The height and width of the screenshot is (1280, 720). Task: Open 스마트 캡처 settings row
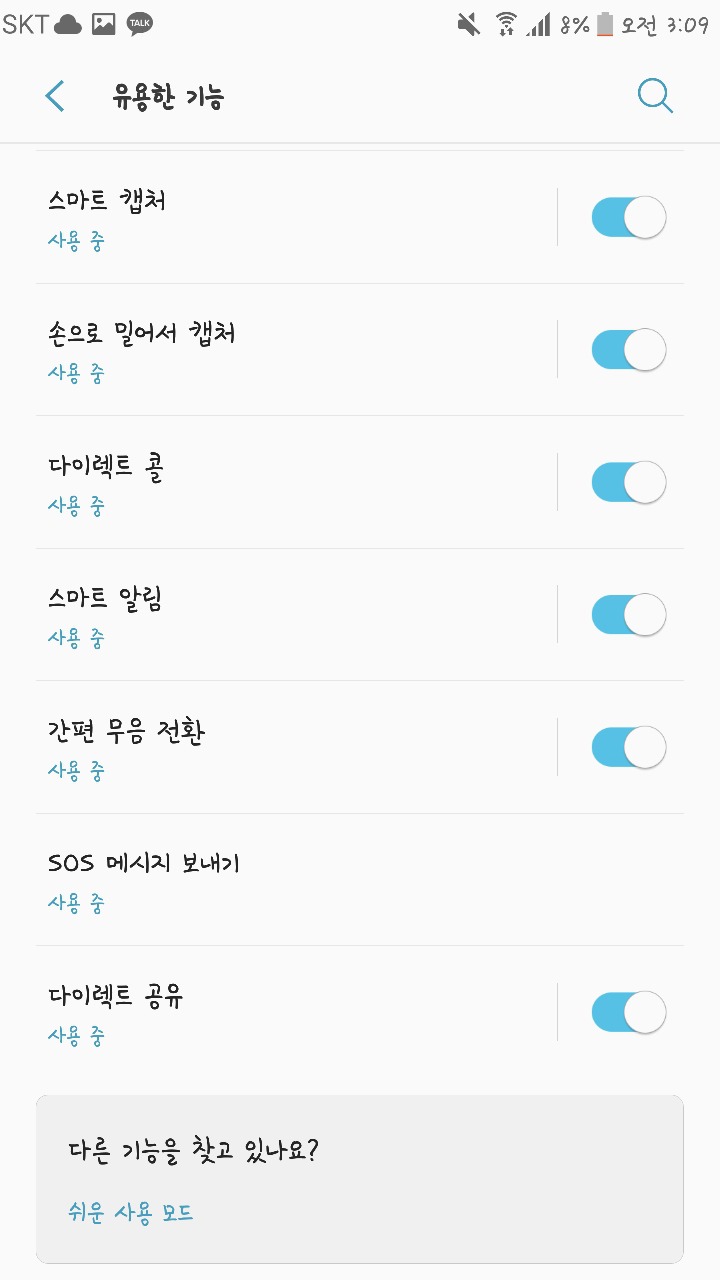coord(290,217)
